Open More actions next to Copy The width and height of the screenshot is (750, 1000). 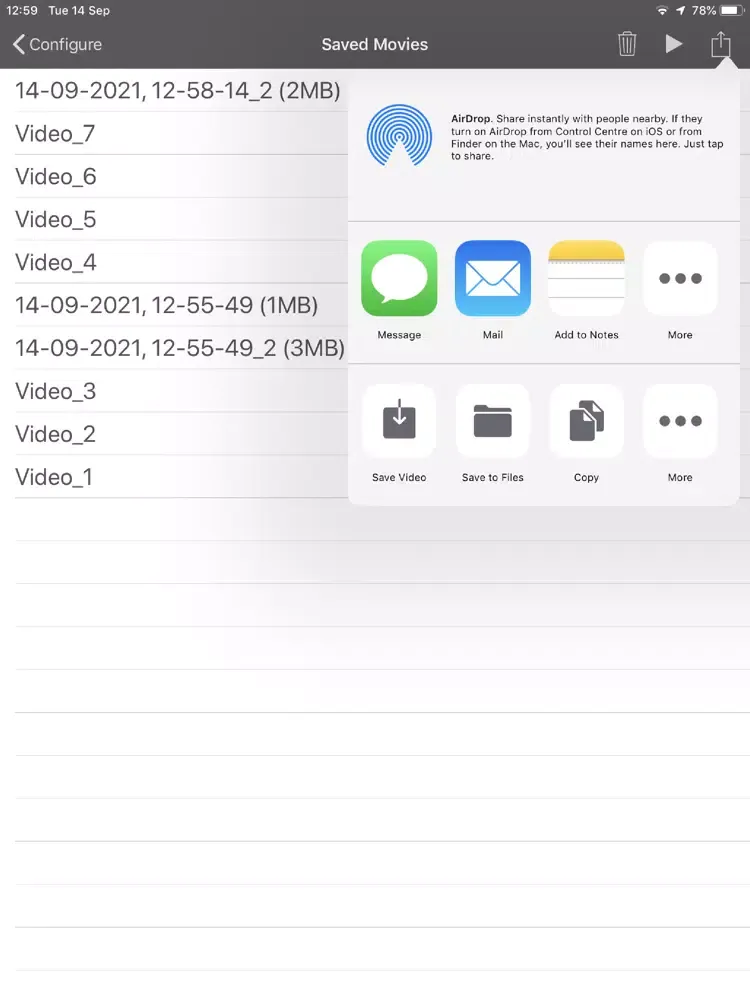(680, 422)
